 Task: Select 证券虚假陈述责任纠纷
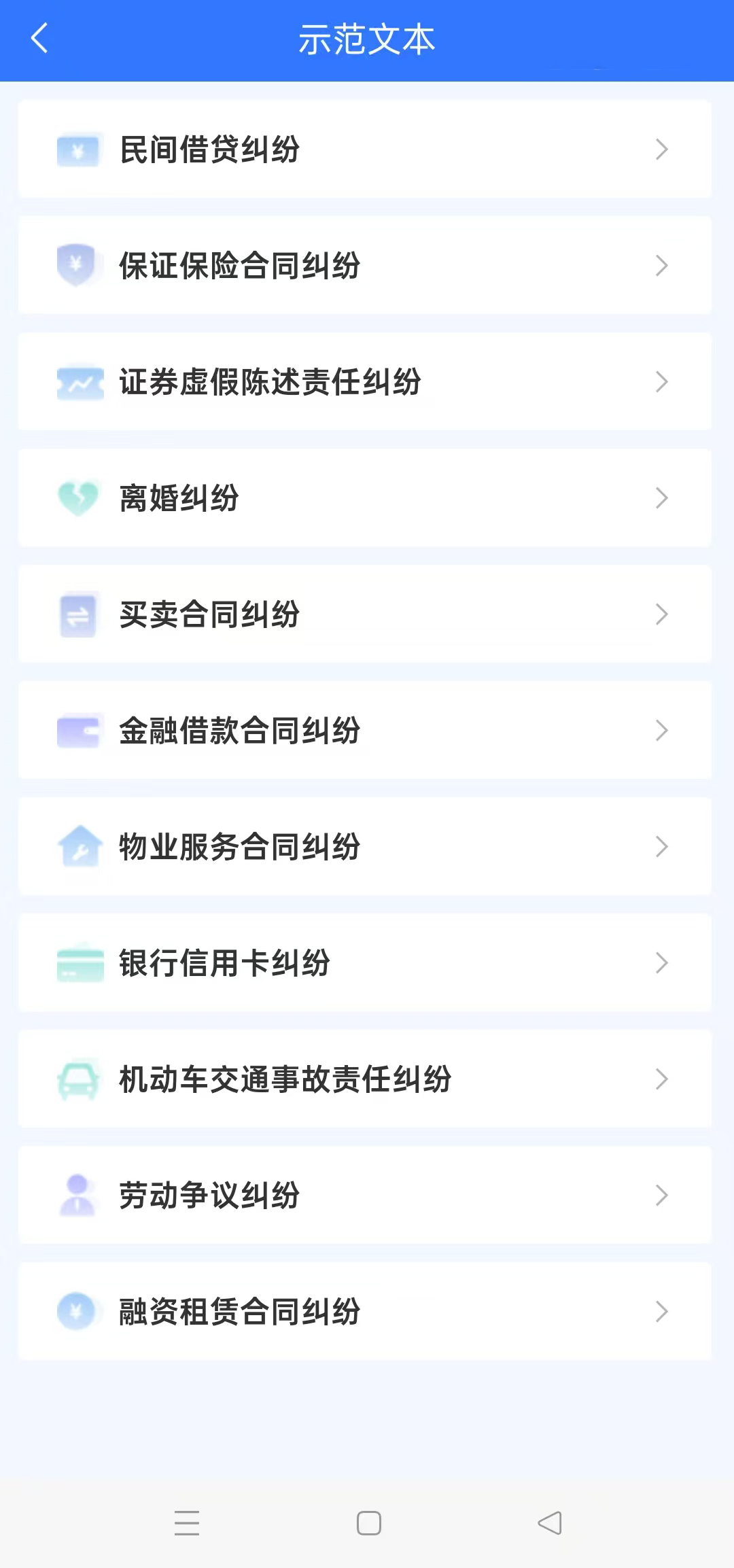[x=365, y=382]
